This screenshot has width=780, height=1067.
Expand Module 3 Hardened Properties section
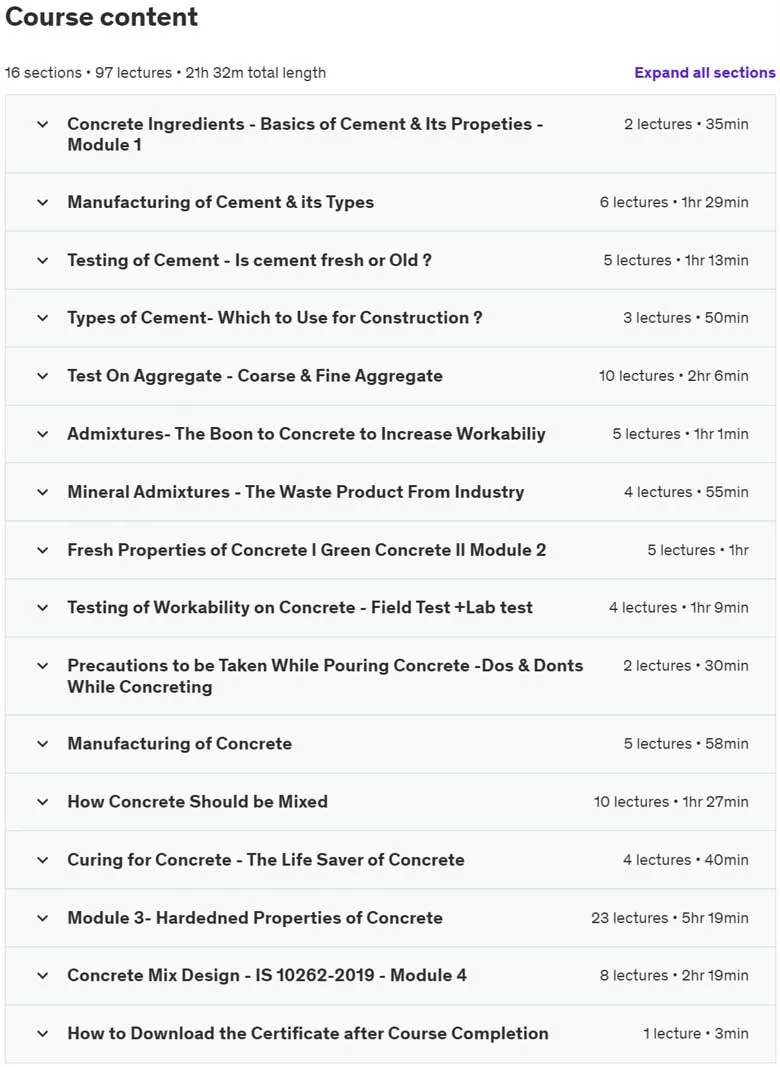click(390, 917)
